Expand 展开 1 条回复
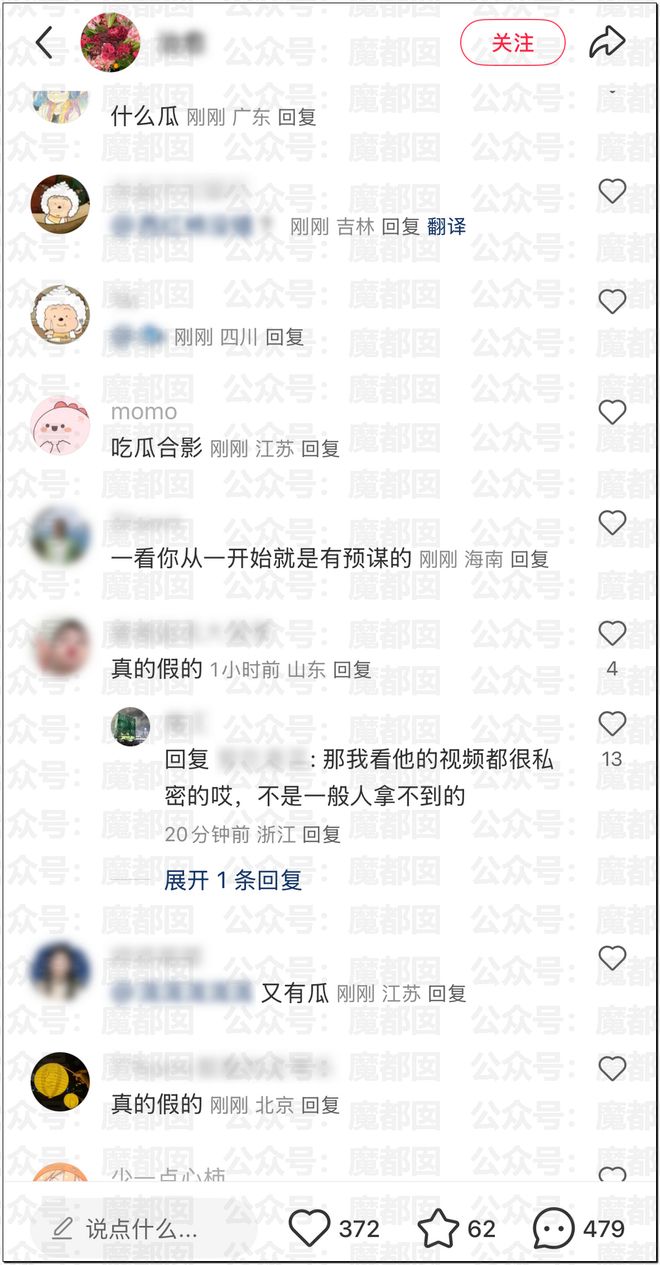The width and height of the screenshot is (660, 1265). [233, 880]
